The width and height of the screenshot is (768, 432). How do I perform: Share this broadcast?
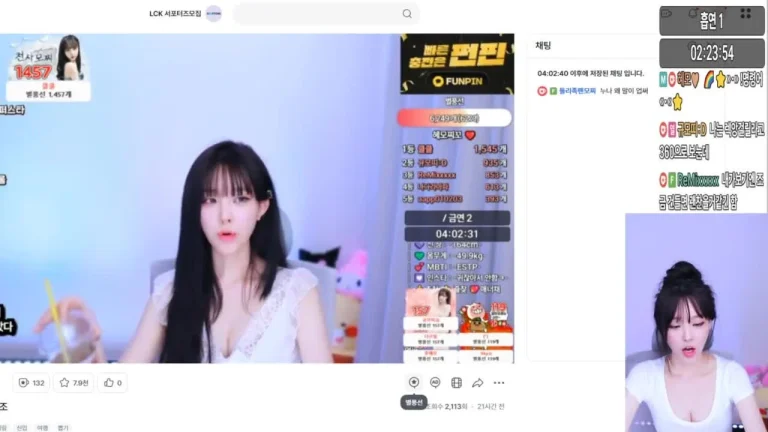click(x=478, y=382)
